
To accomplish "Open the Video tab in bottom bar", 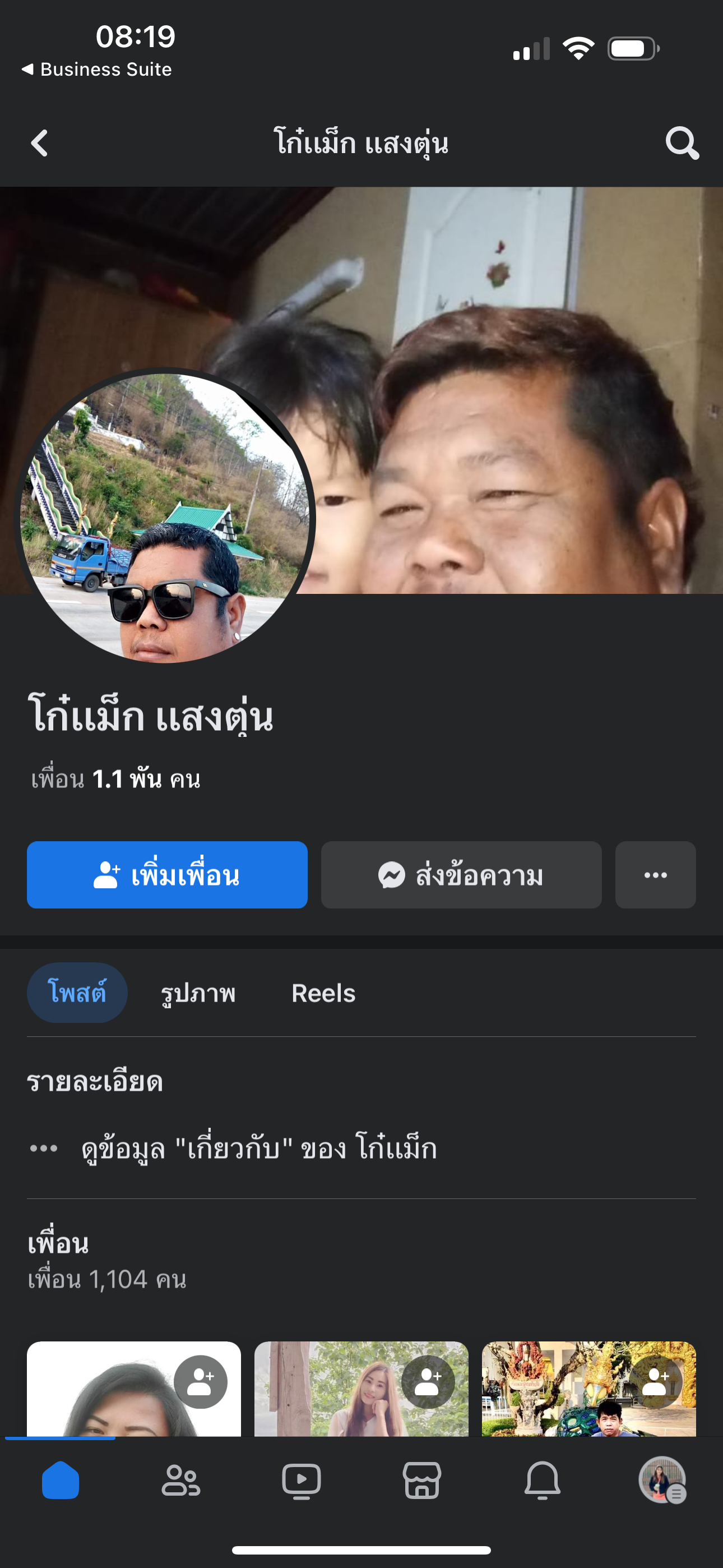I will [x=302, y=1480].
